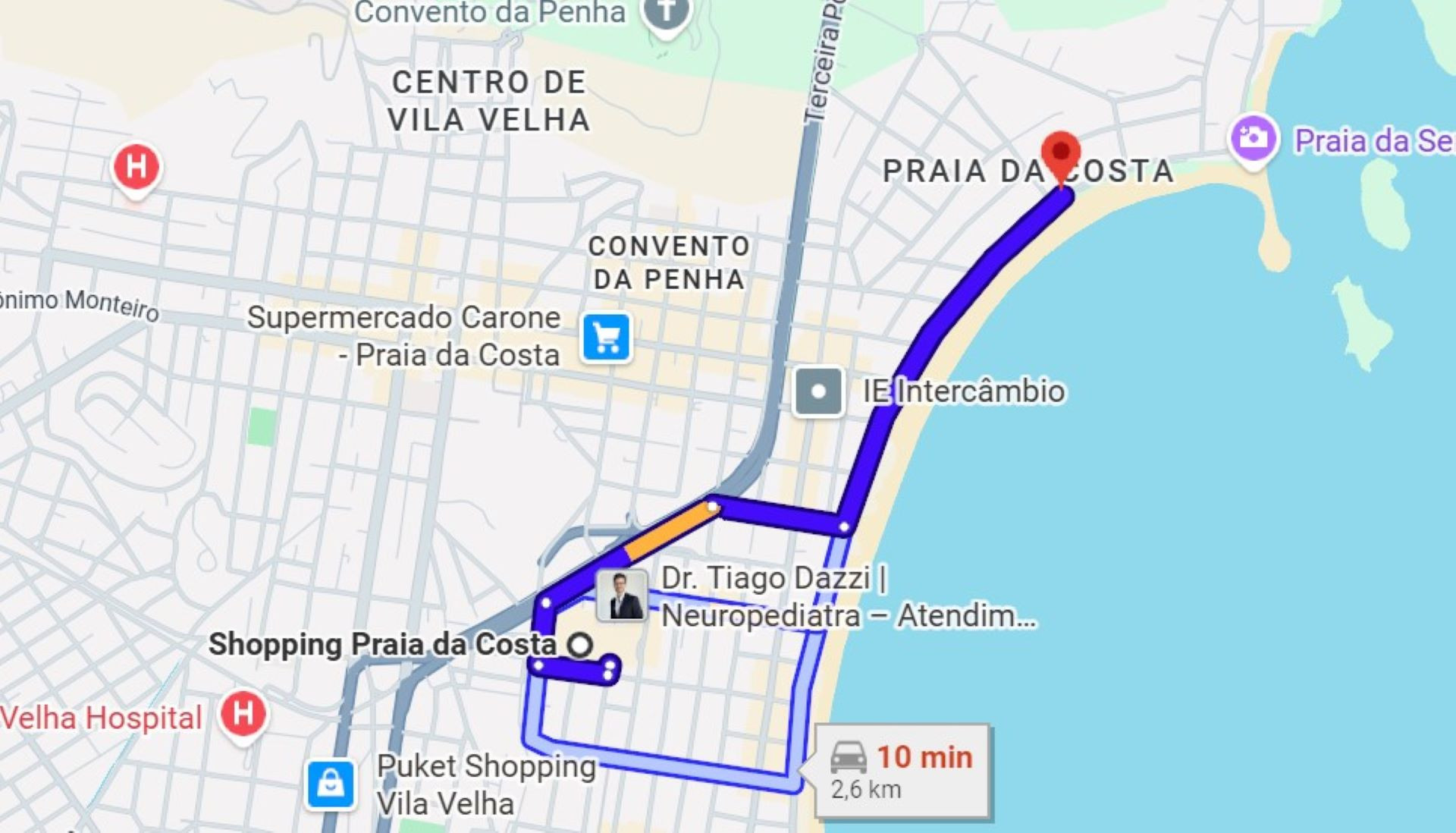Select the Shopping Praia da Costa origin point
Screen dimensions: 1456x833
[581, 645]
